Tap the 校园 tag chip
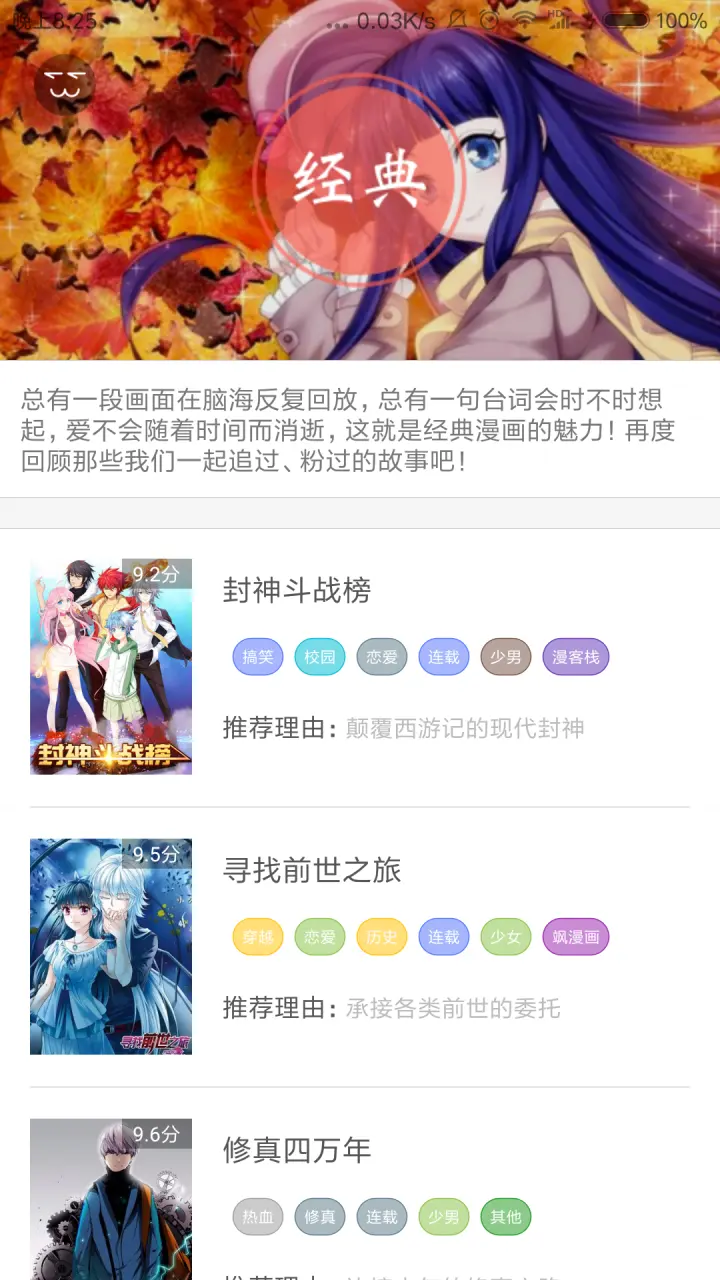The image size is (720, 1280). pyautogui.click(x=320, y=657)
